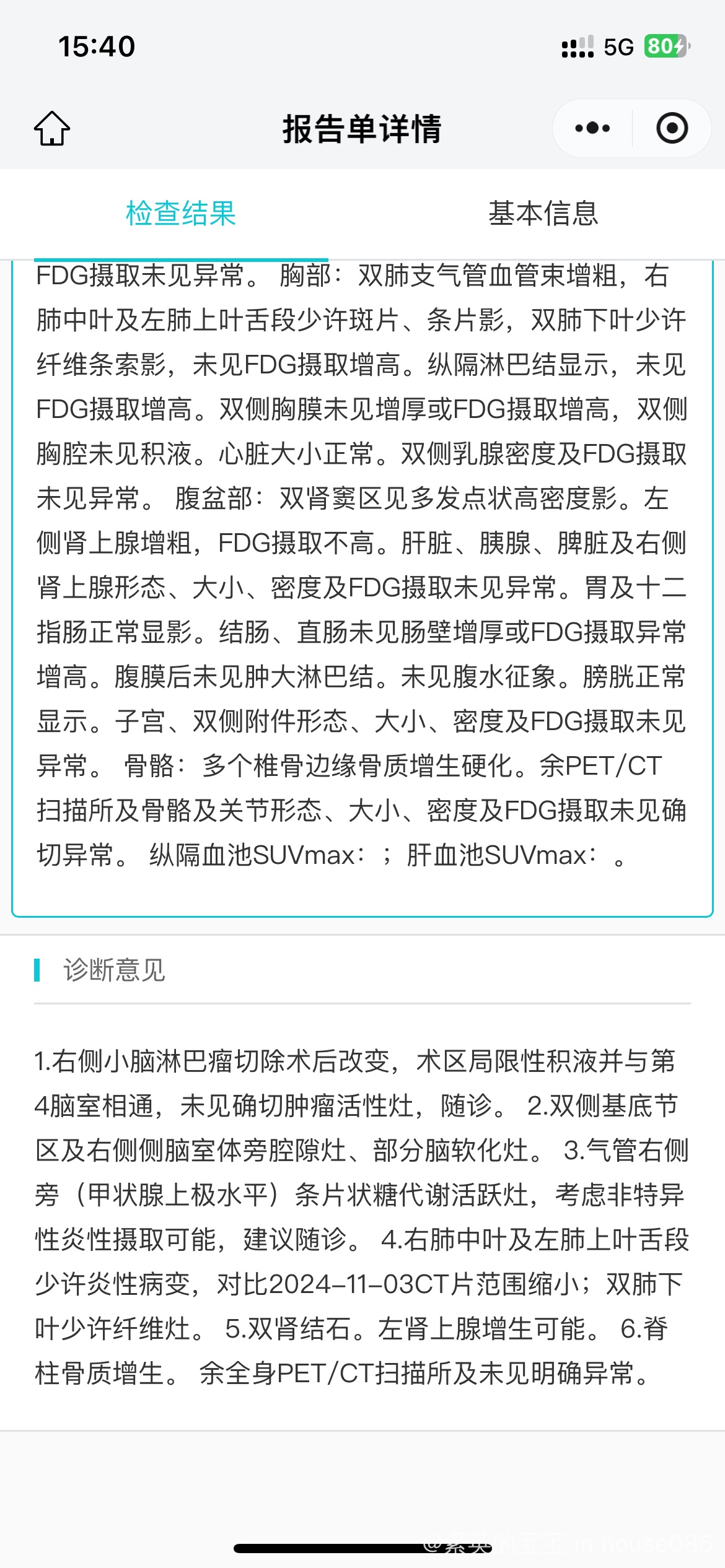Image resolution: width=725 pixels, height=1568 pixels.
Task: Close the mini program via circle icon
Action: coord(672,128)
